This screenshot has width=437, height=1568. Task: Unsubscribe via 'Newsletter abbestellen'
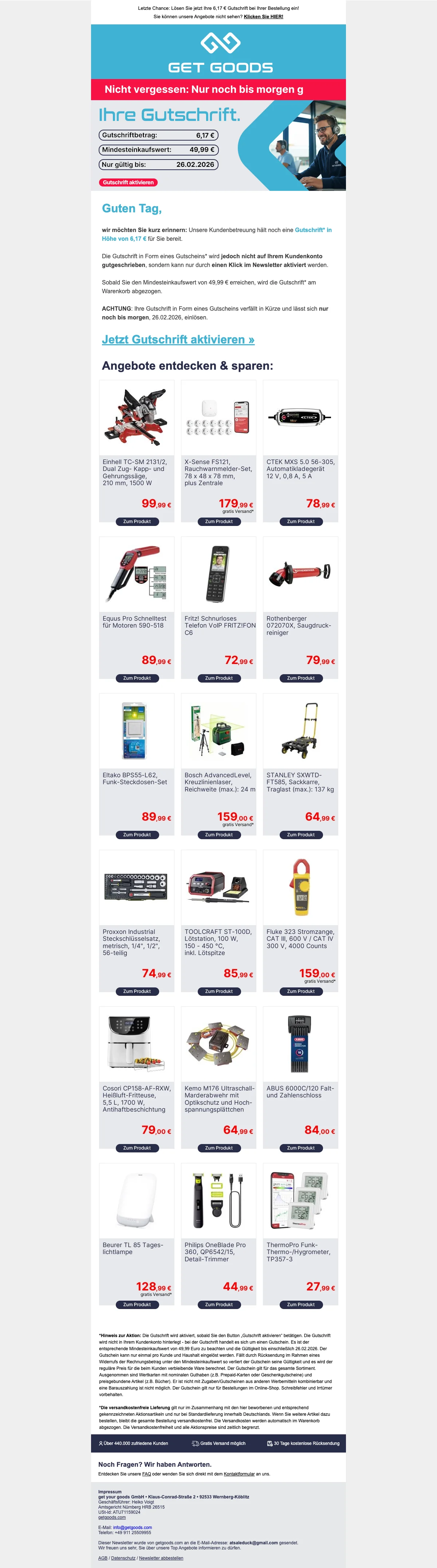(161, 1558)
